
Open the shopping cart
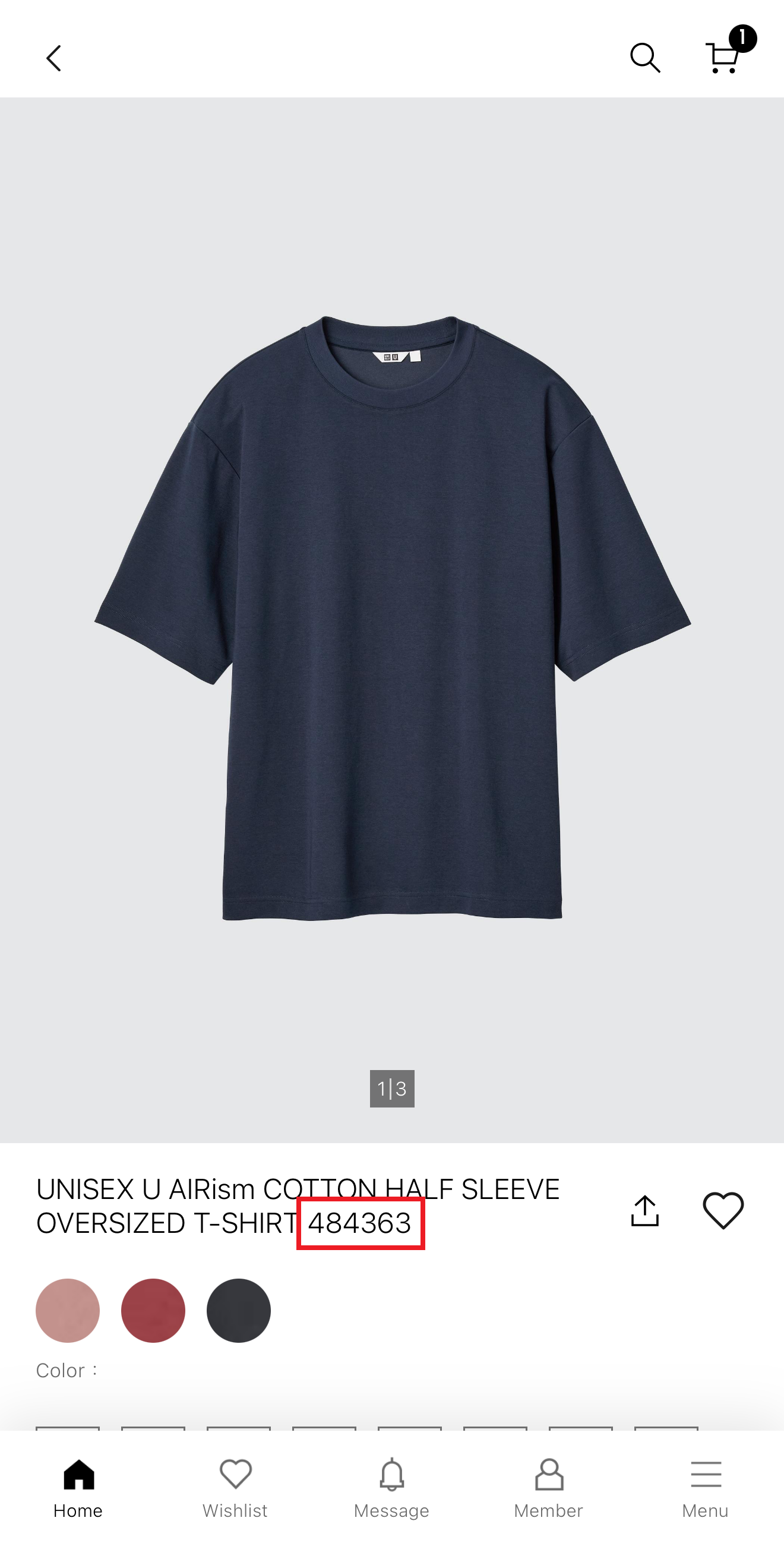pos(723,58)
